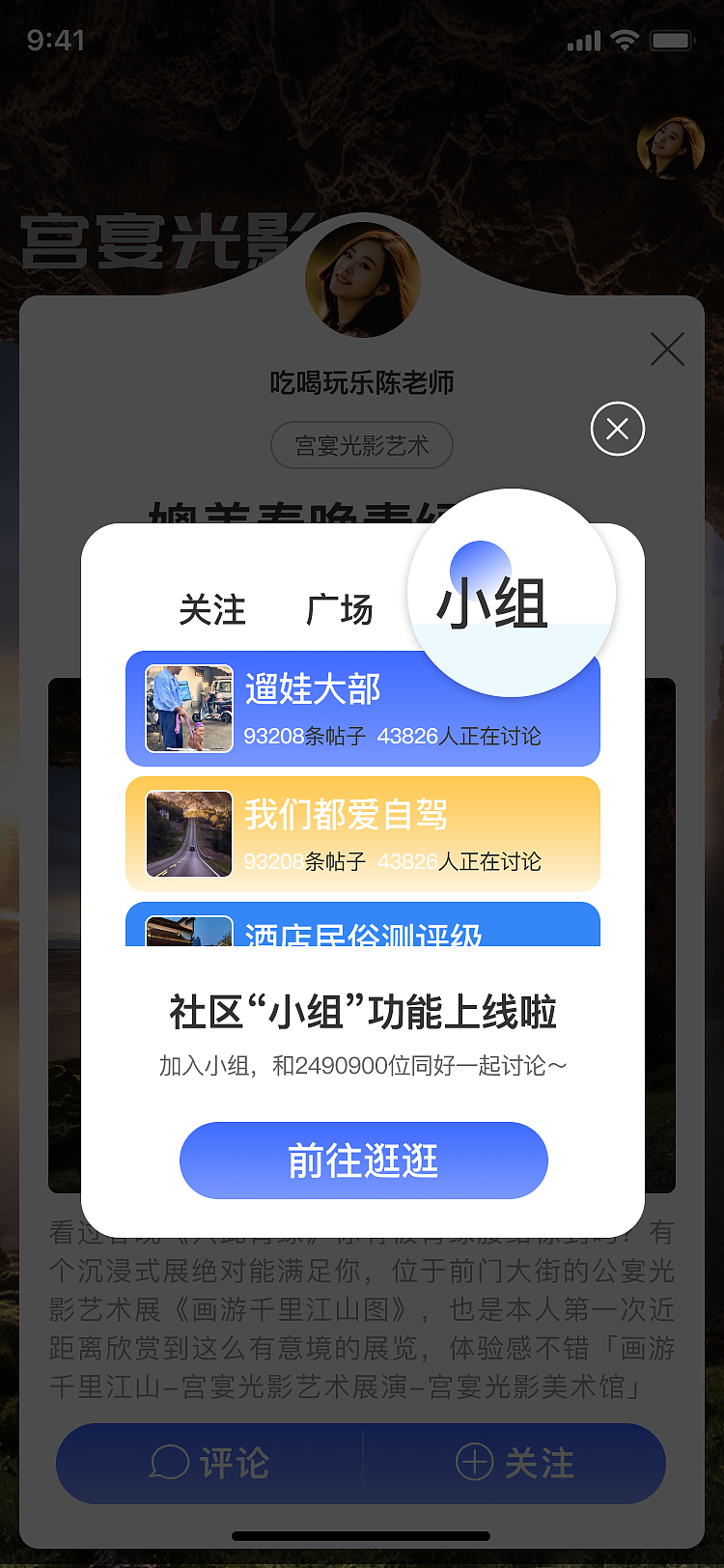Tap the X to close the profile card
This screenshot has height=1568, width=724.
coord(667,350)
